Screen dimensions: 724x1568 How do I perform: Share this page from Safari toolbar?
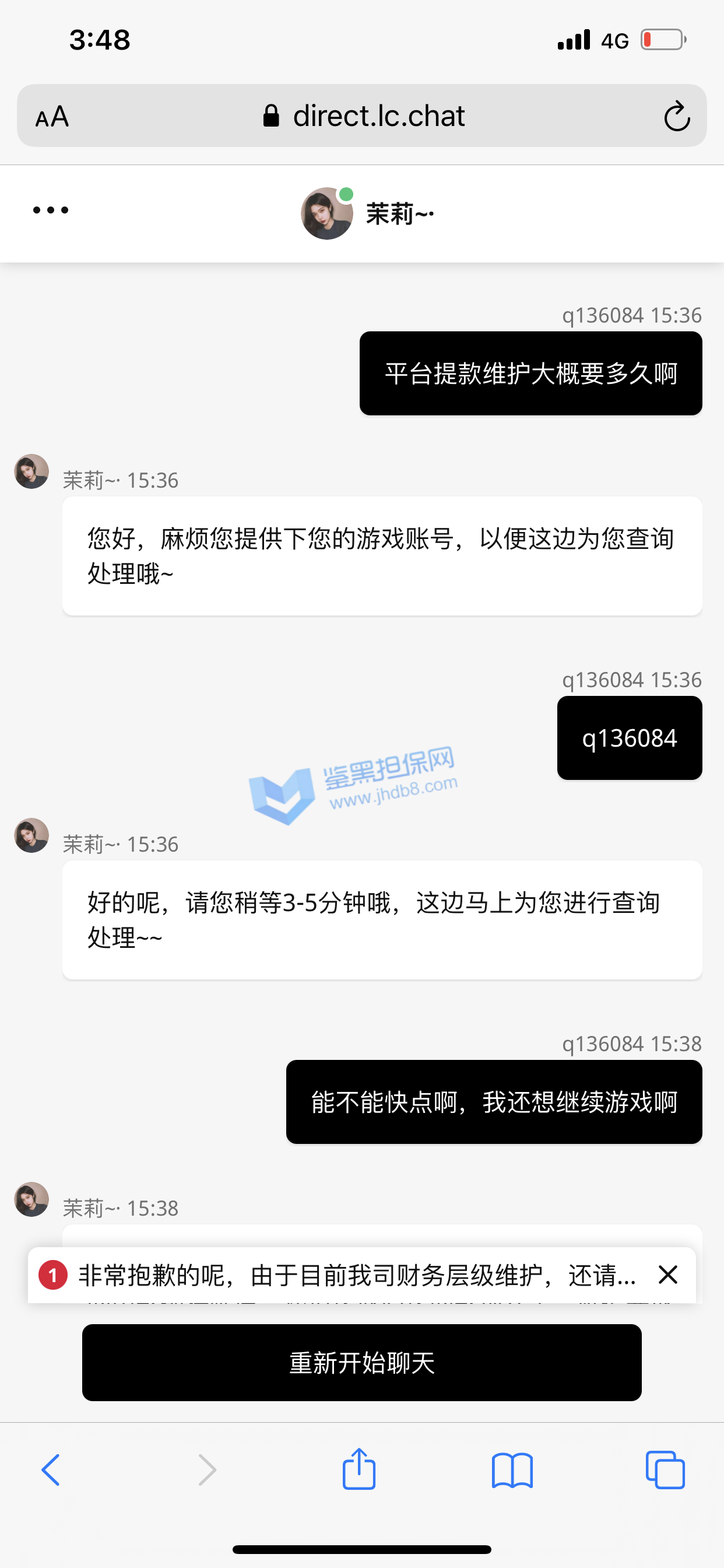359,1469
